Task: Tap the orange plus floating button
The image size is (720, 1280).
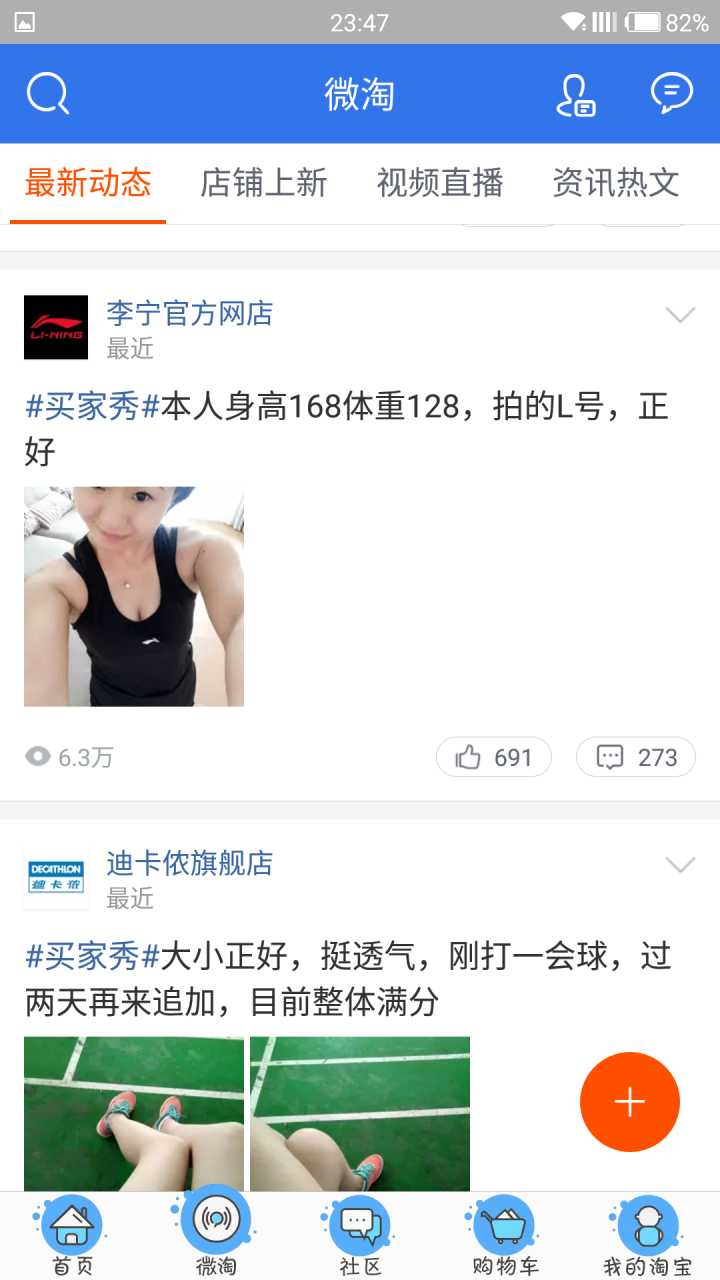Action: point(630,1101)
